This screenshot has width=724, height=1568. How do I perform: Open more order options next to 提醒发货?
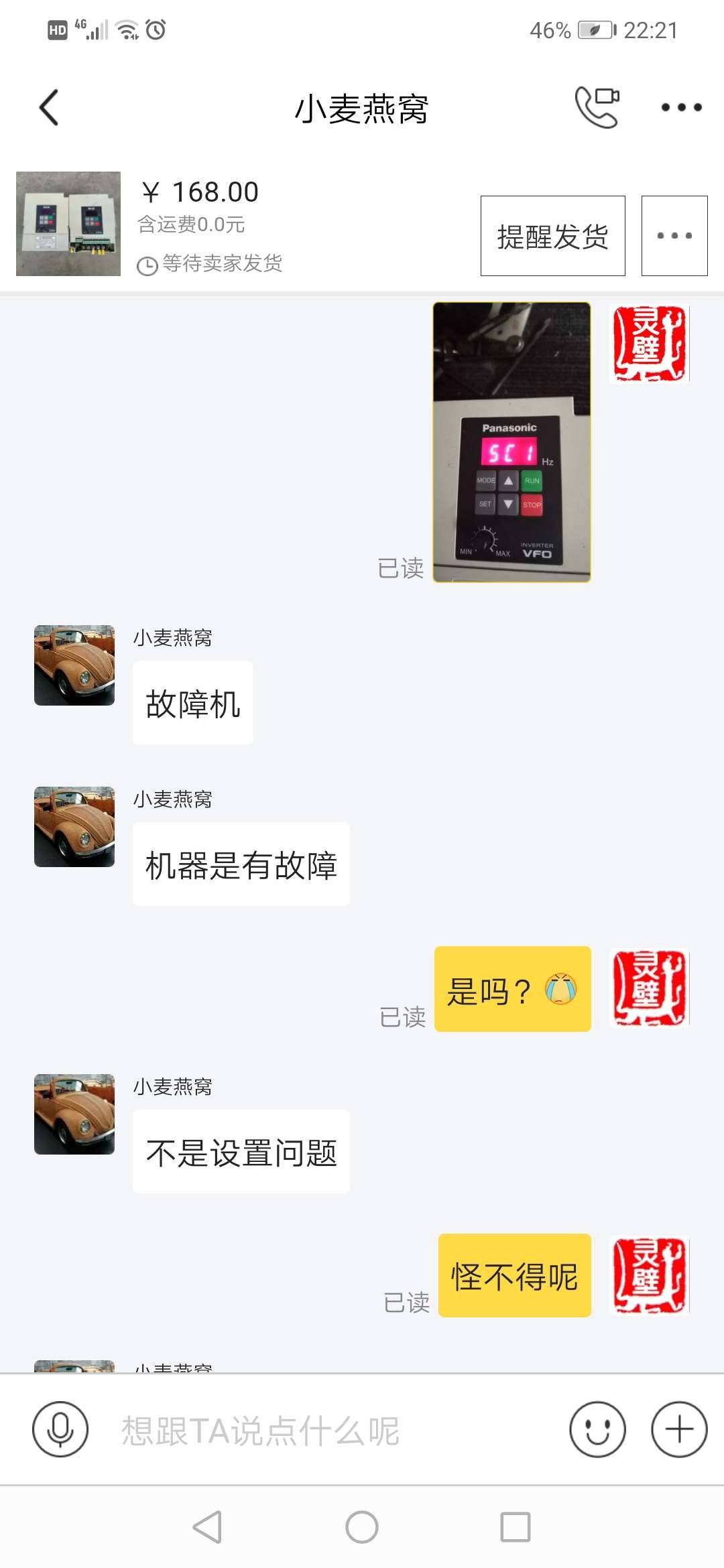point(674,236)
